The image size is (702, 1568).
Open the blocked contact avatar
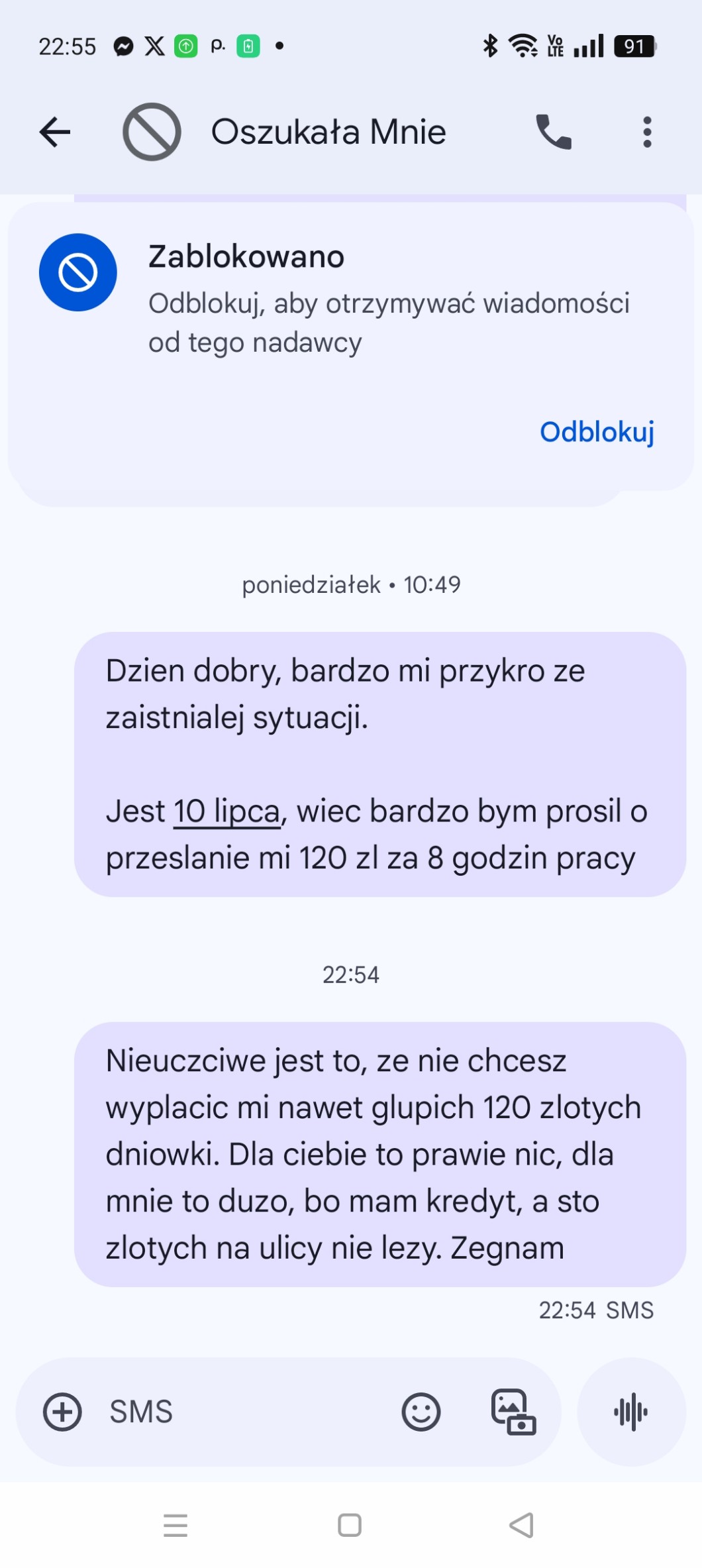point(152,132)
